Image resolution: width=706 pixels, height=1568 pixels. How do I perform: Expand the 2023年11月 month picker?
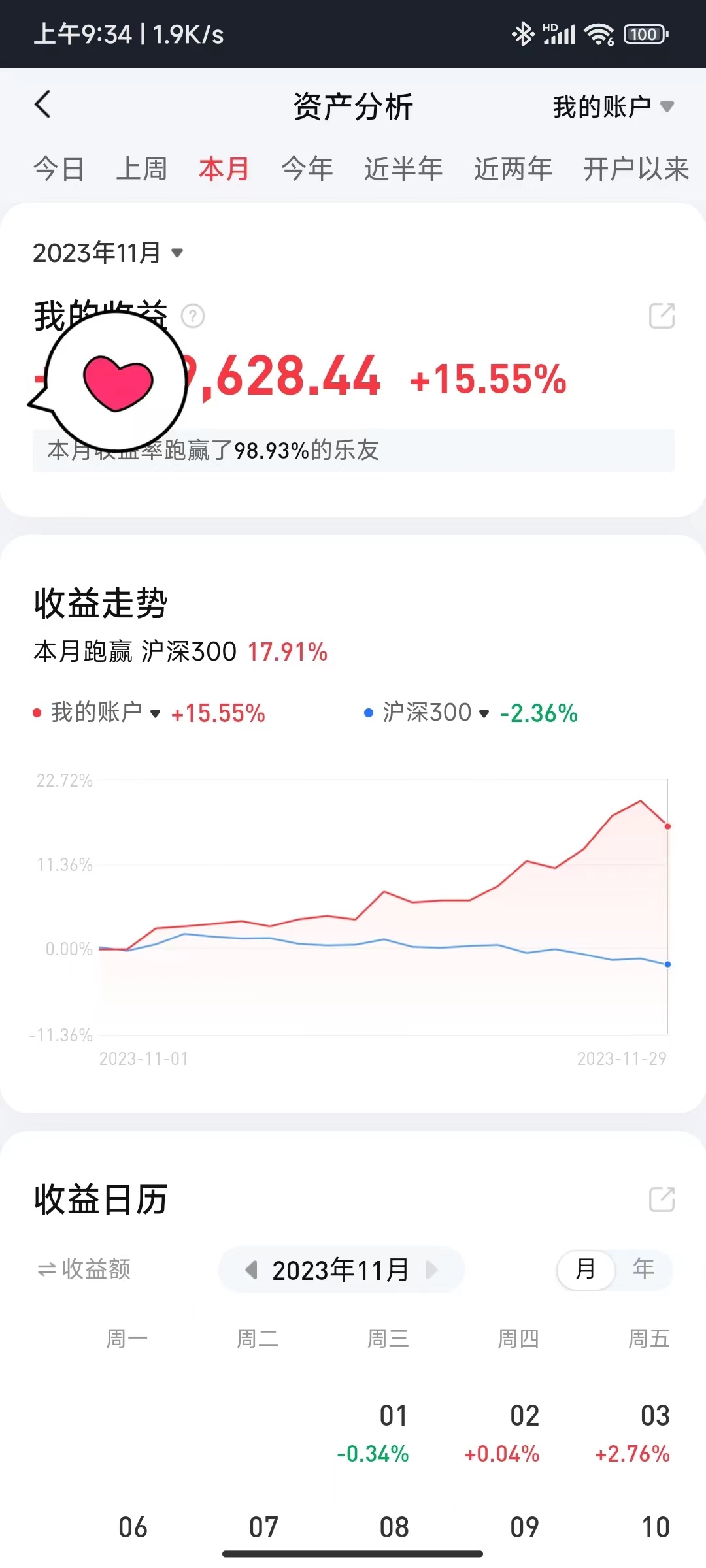pos(108,253)
